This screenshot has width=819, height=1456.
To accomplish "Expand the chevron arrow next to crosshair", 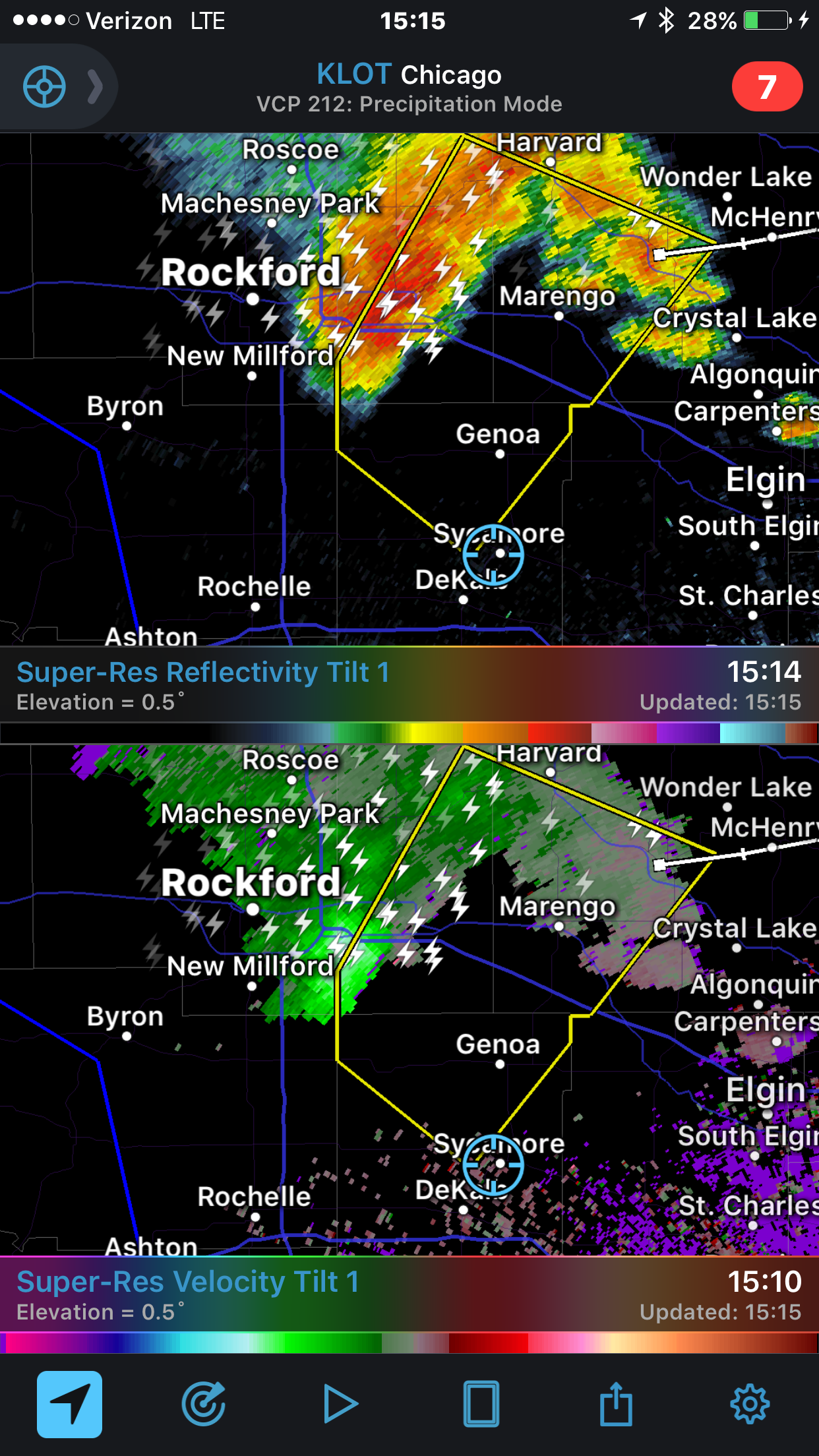I will [x=96, y=86].
